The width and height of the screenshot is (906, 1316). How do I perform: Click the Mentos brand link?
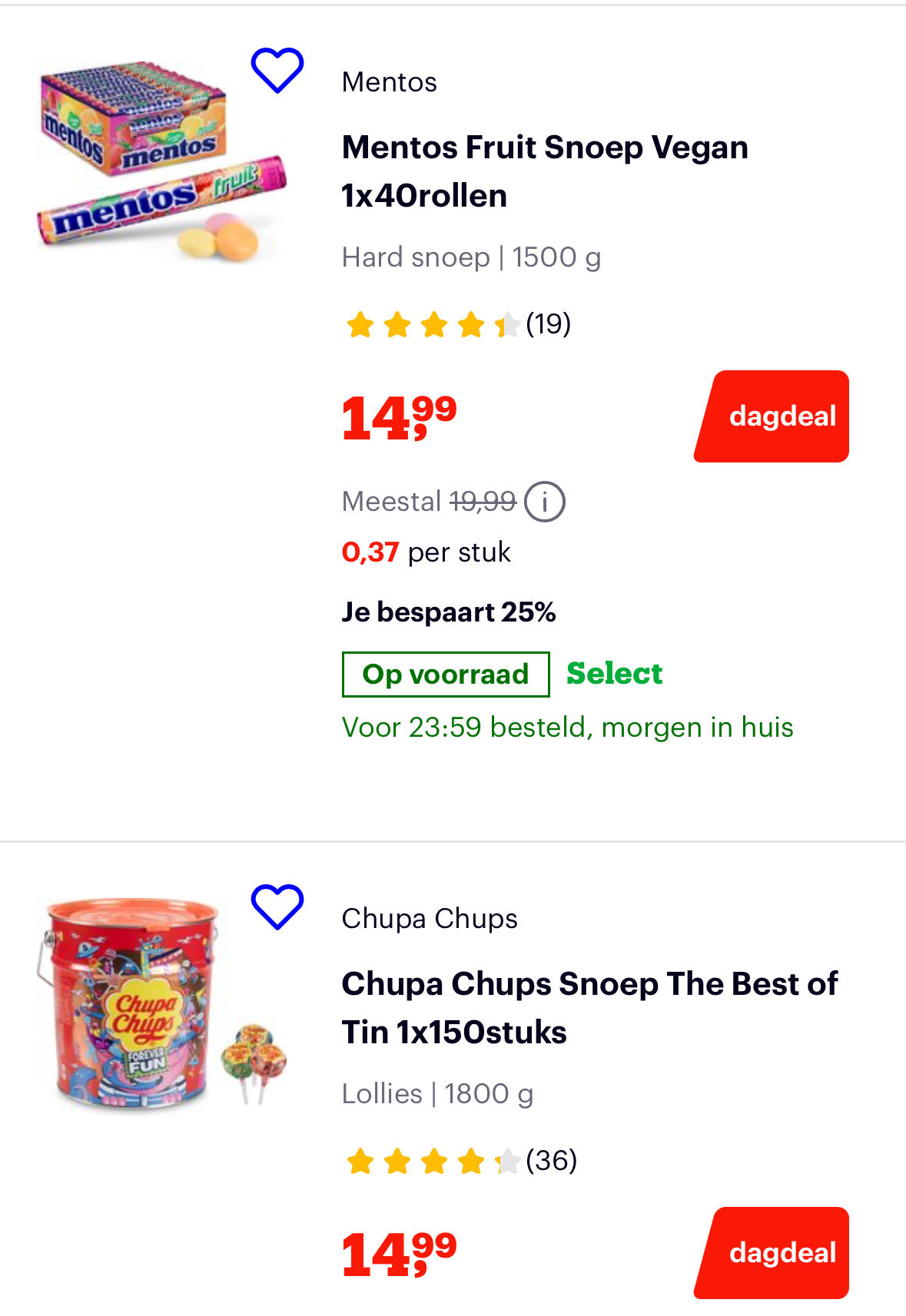tap(389, 80)
